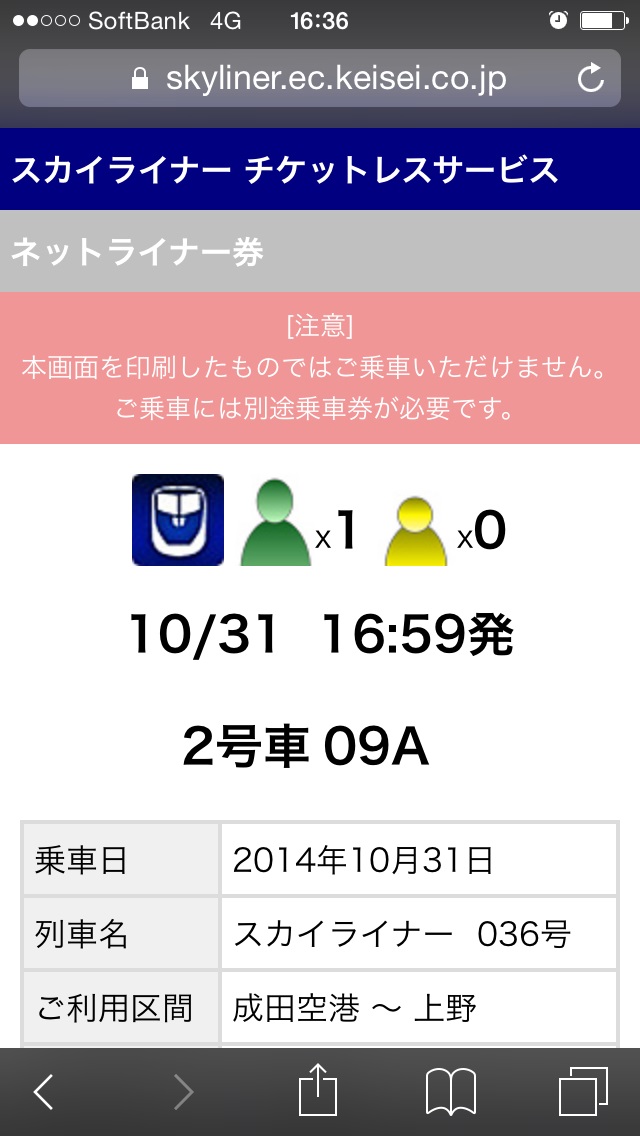Image resolution: width=640 pixels, height=1136 pixels.
Task: Open the Safari share sheet
Action: 317,1090
